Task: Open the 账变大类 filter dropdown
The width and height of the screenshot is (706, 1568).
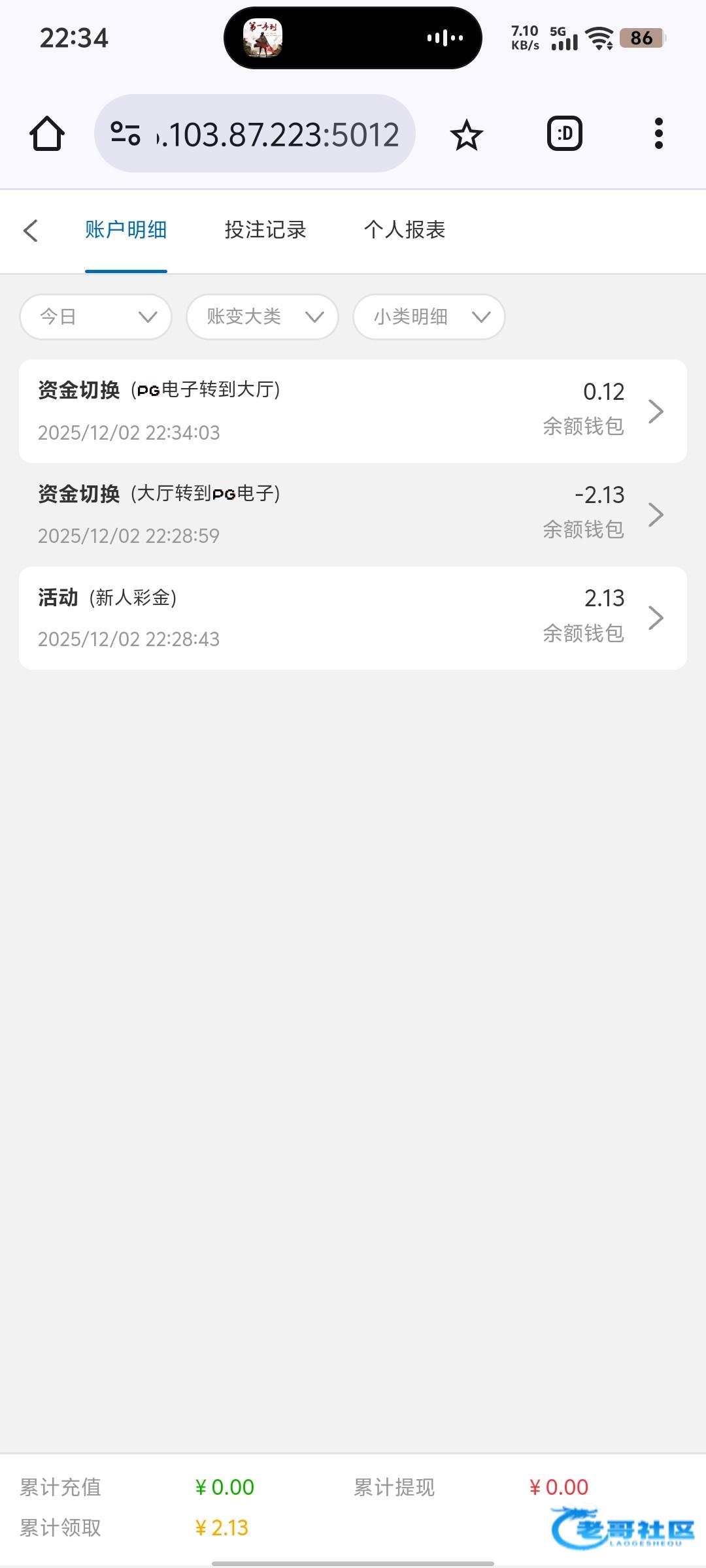Action: pos(262,318)
